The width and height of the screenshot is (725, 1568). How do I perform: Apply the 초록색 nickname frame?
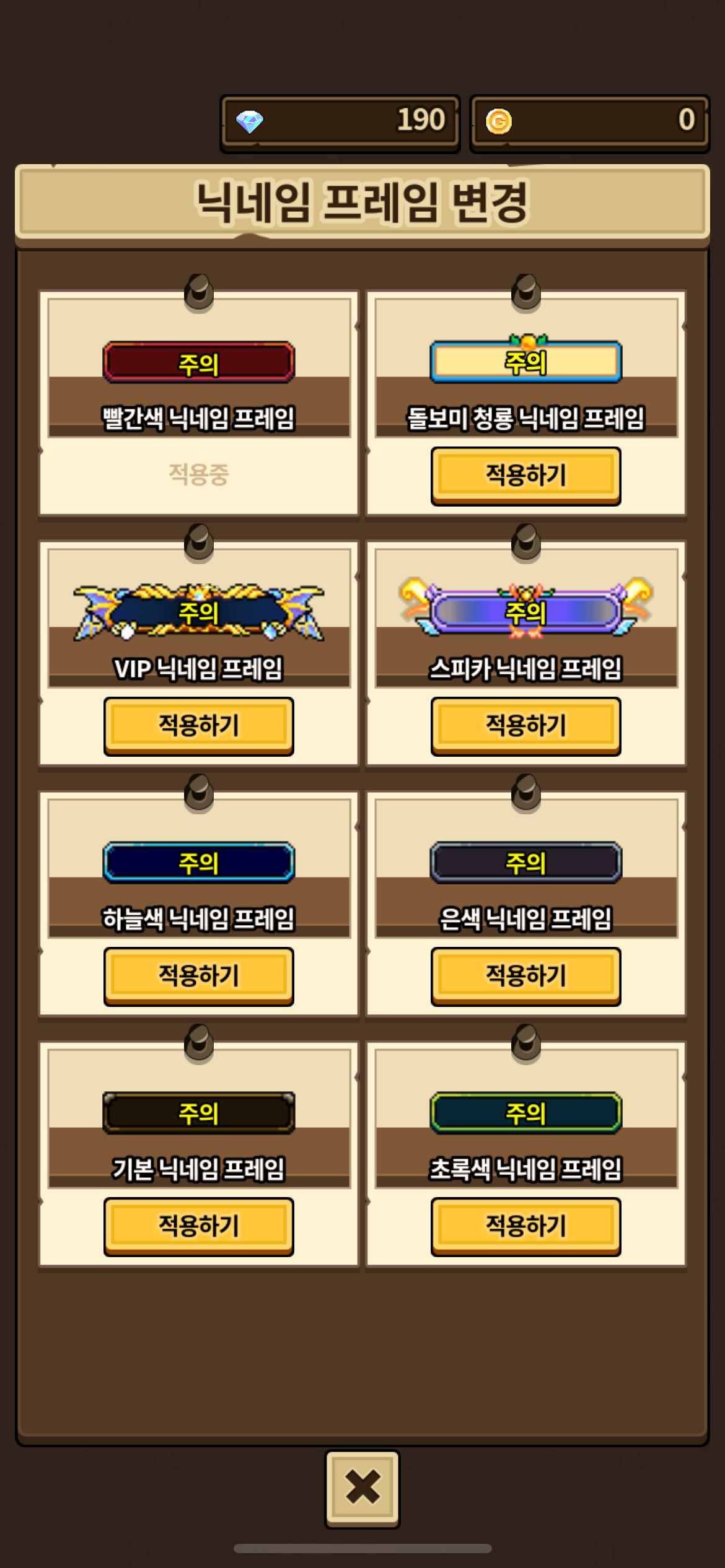click(525, 1226)
